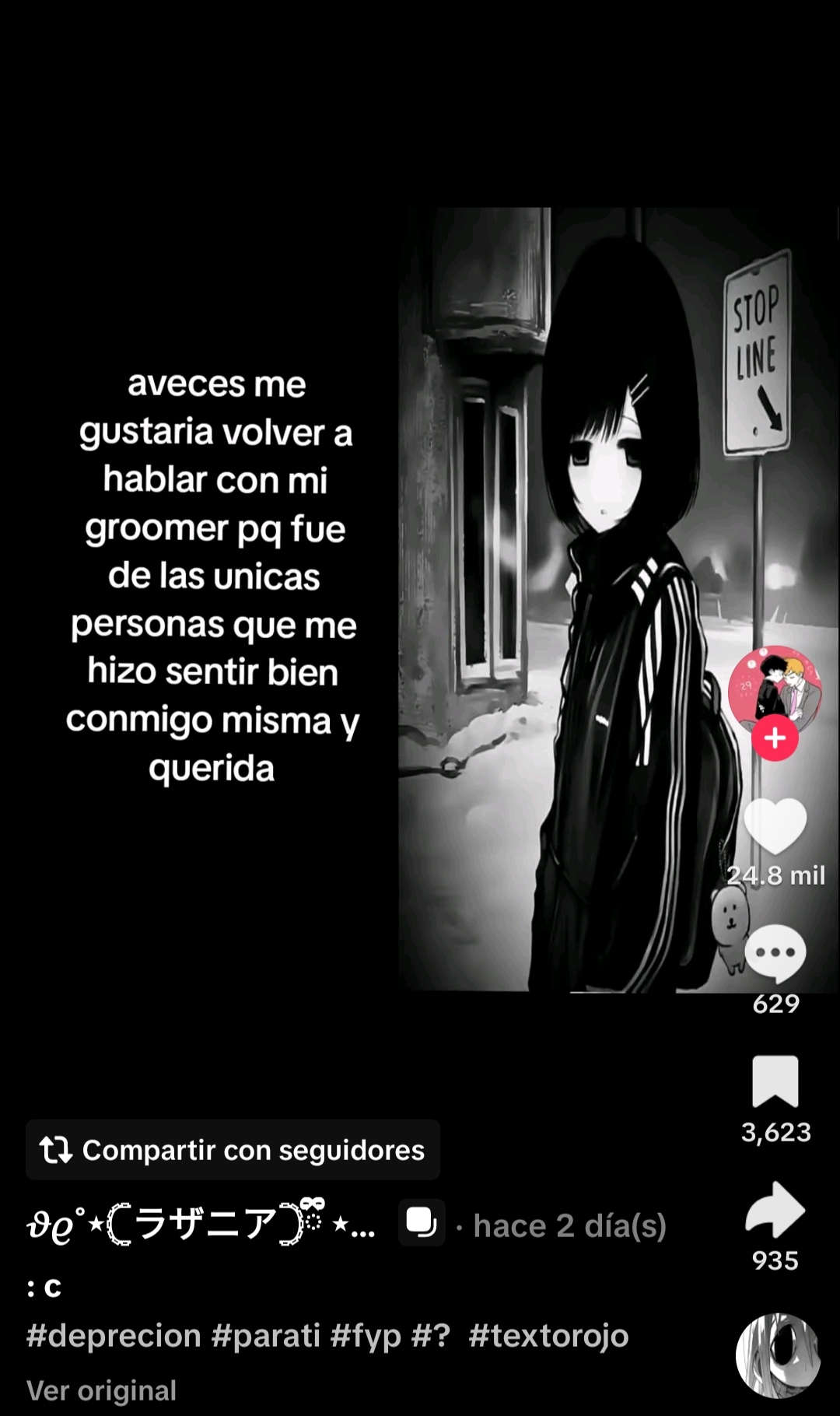The image size is (840, 1416).
Task: Open the creator's profile picture
Action: pos(775,689)
